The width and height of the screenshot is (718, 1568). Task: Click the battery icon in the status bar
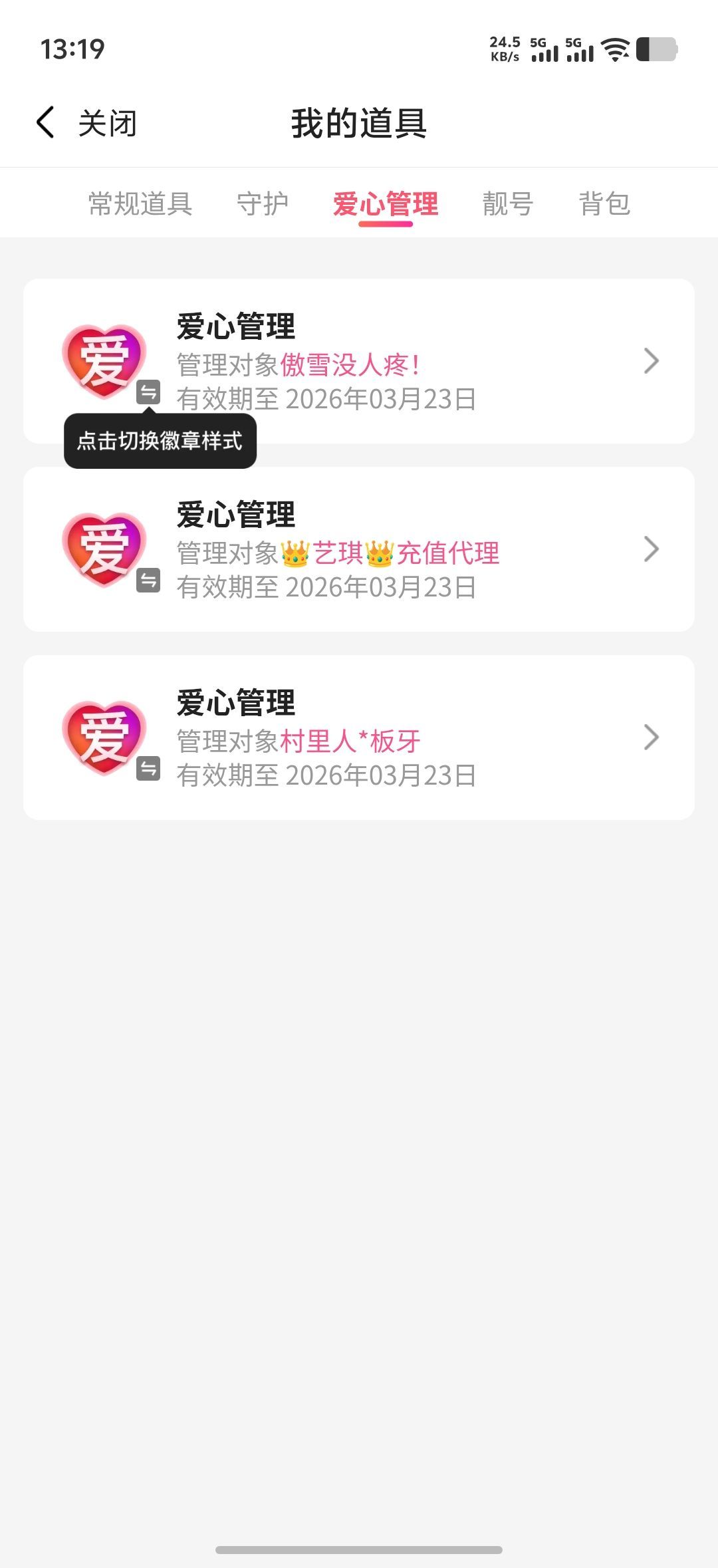(658, 50)
